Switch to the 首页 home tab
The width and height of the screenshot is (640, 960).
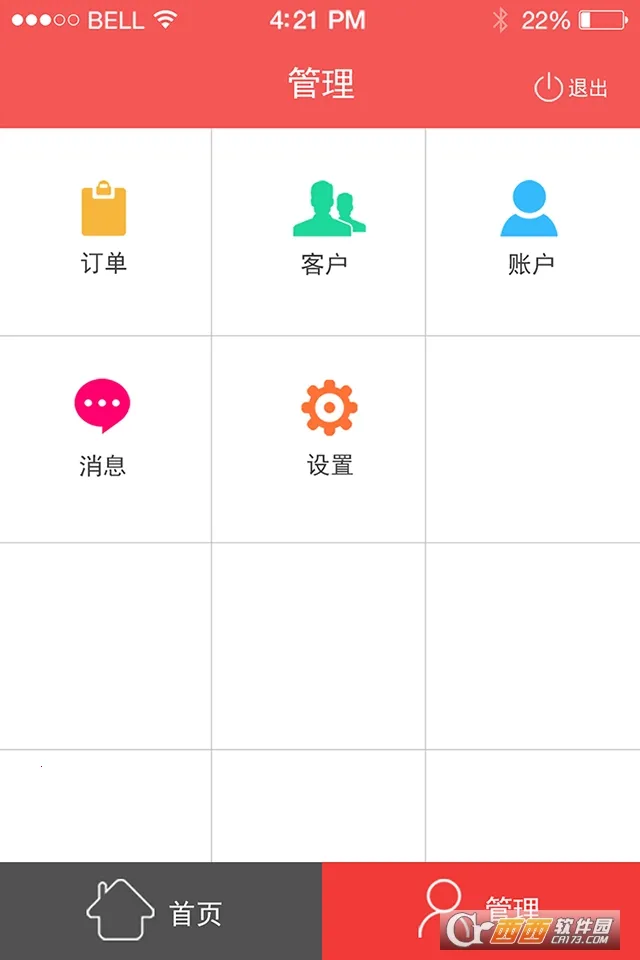tap(160, 911)
